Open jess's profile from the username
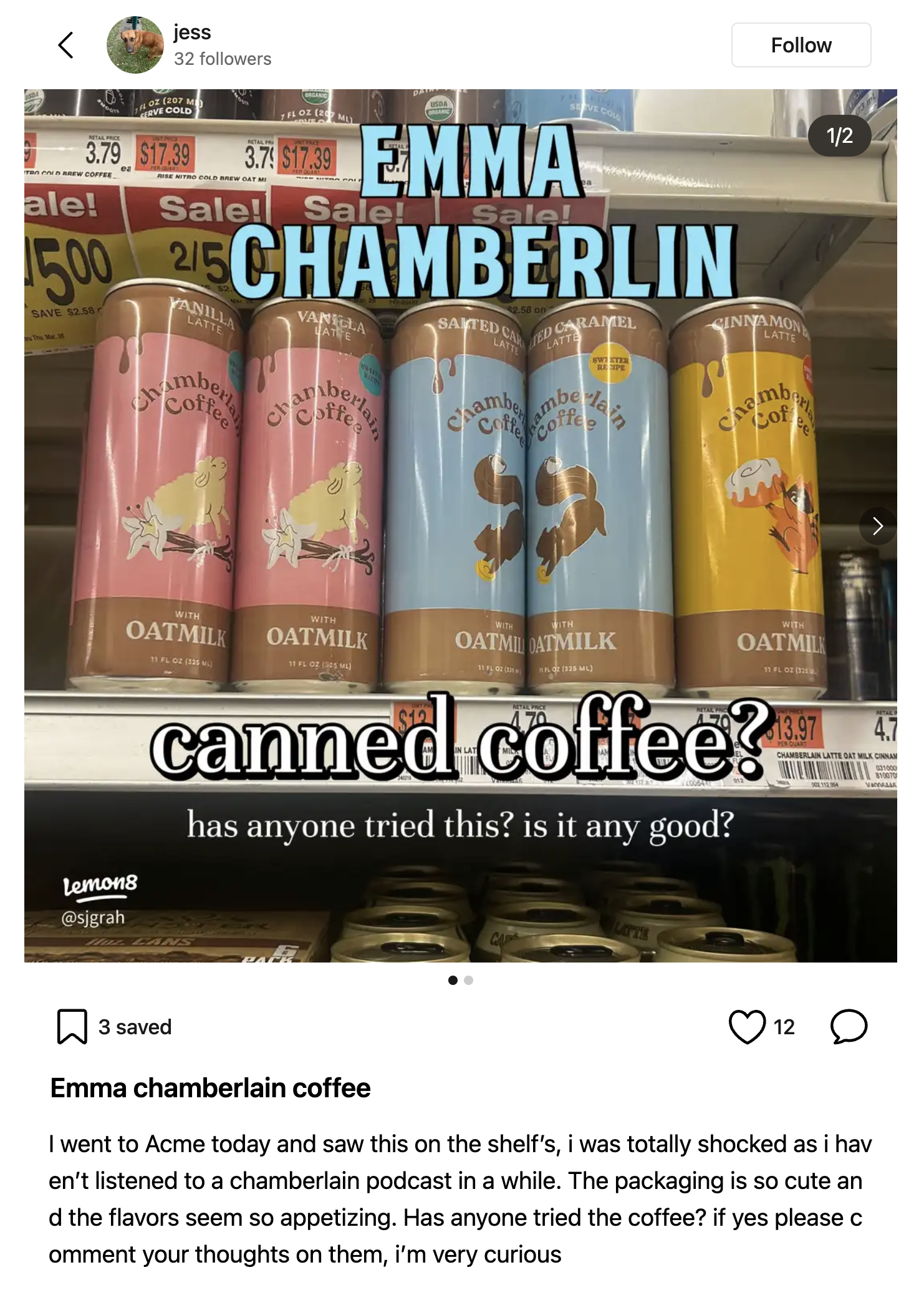 (x=192, y=32)
